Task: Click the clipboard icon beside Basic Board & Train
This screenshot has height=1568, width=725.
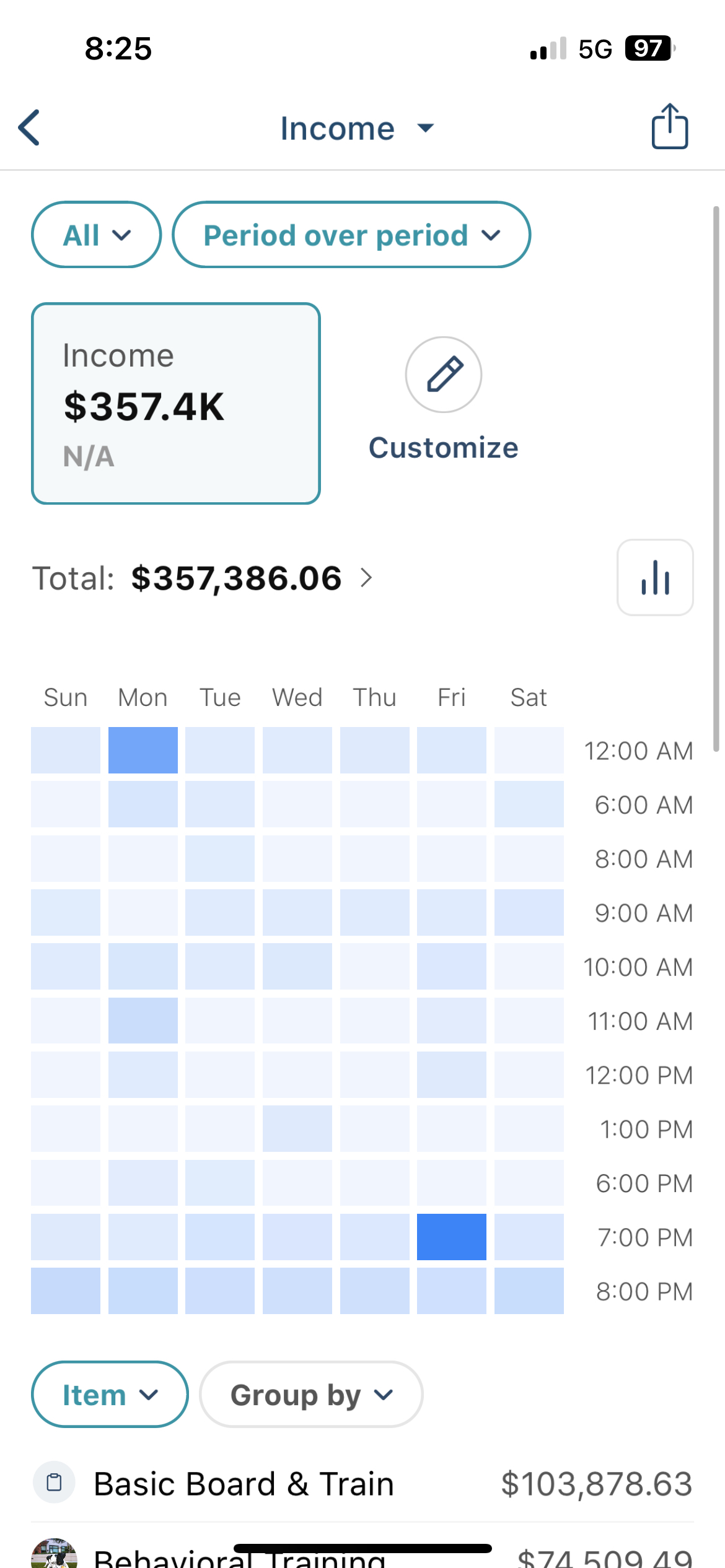Action: coord(54,1483)
